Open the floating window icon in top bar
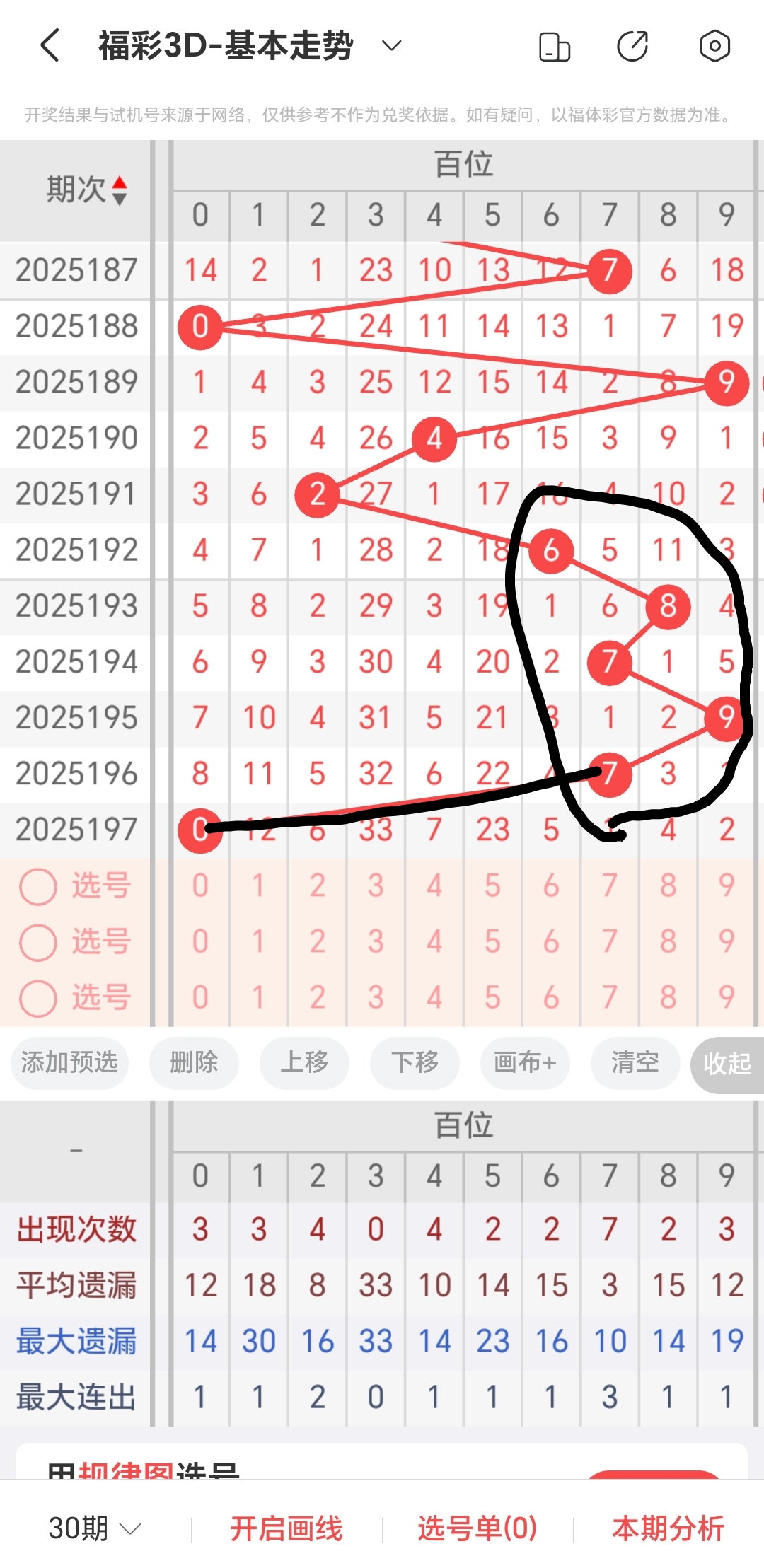This screenshot has height=1568, width=764. pyautogui.click(x=555, y=45)
